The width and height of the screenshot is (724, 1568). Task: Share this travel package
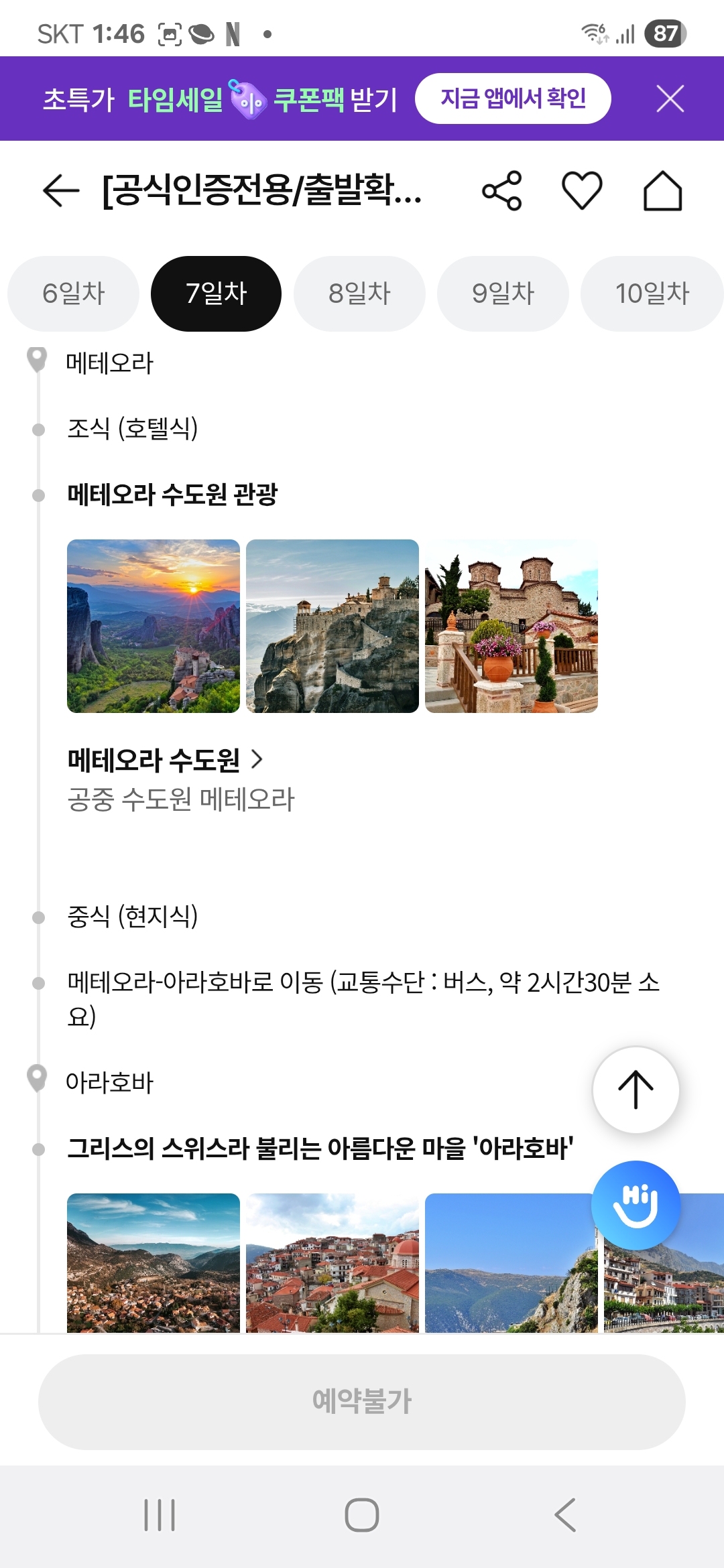pos(501,191)
